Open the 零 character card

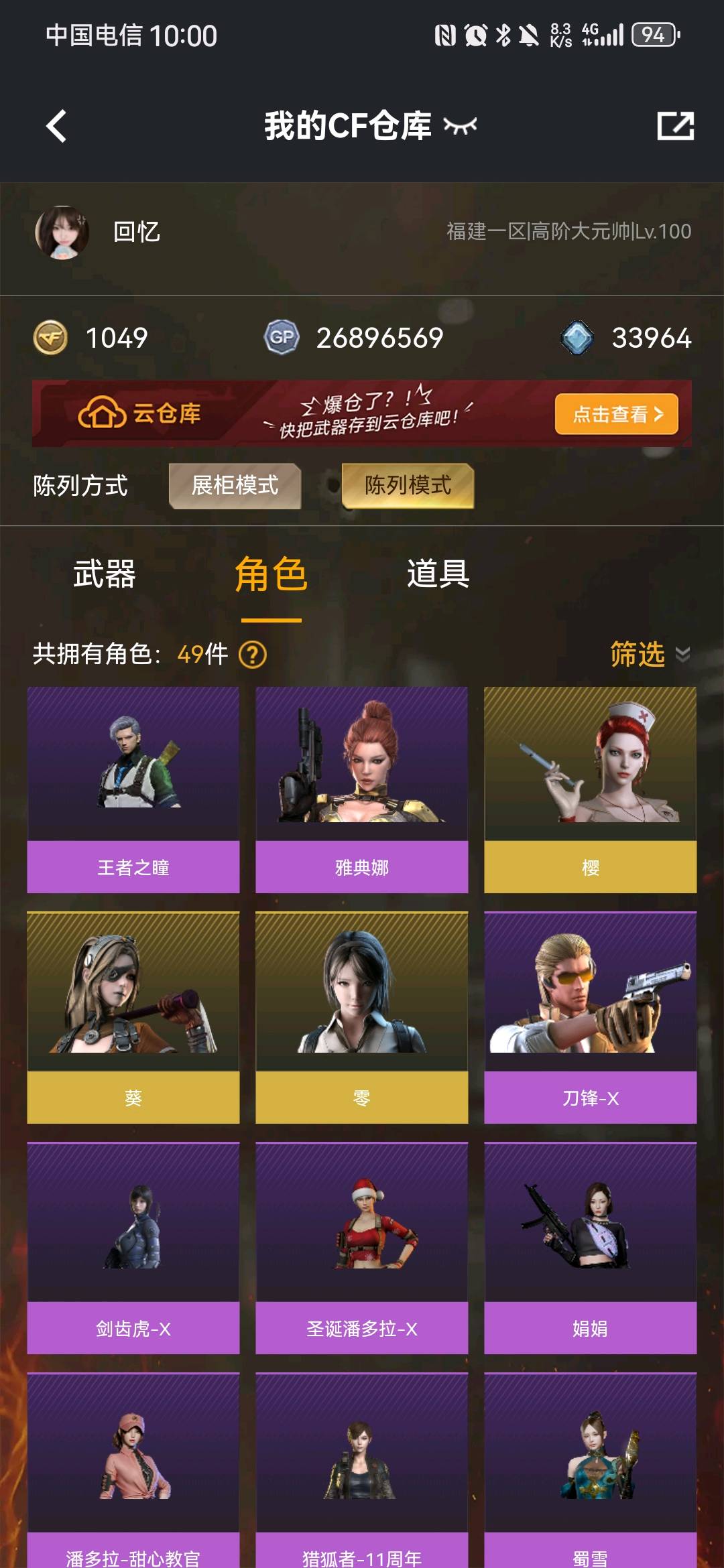click(361, 1017)
